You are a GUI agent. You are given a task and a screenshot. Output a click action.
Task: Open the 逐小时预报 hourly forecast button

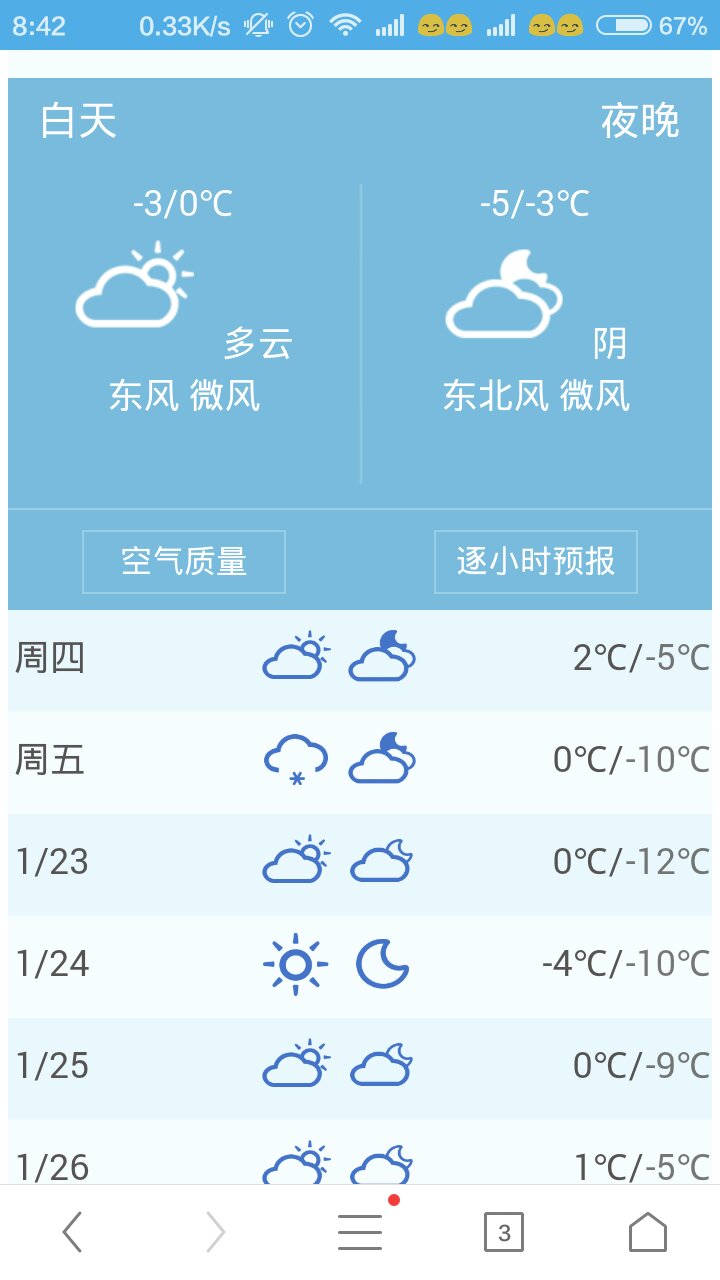[536, 562]
